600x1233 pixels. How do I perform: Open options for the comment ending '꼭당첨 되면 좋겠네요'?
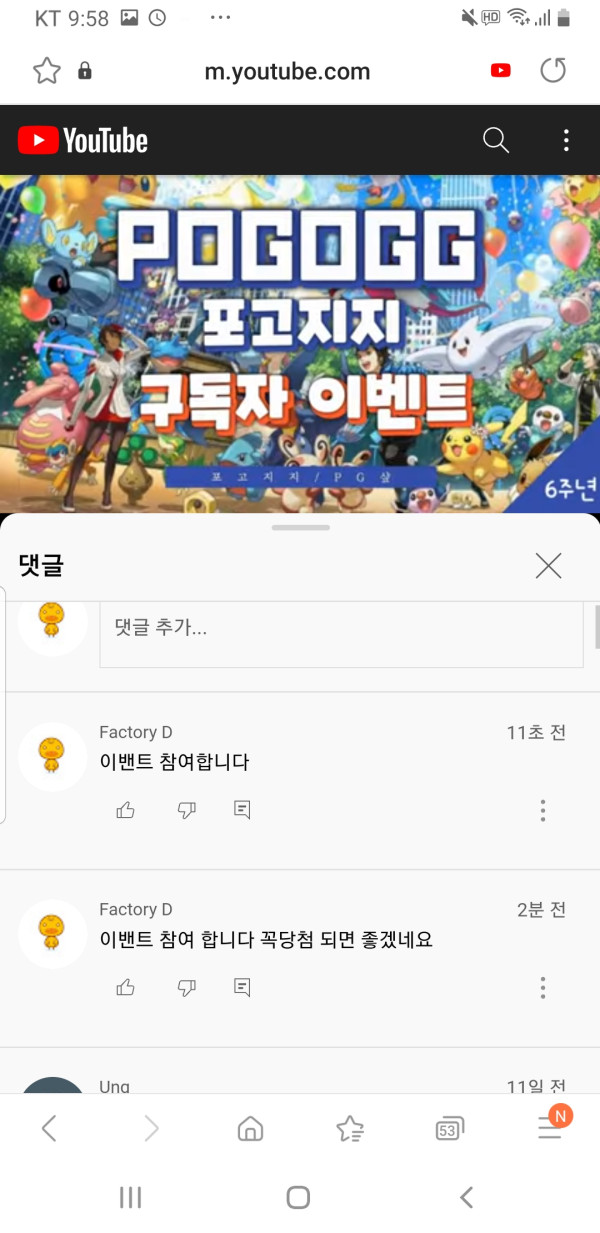tap(543, 988)
